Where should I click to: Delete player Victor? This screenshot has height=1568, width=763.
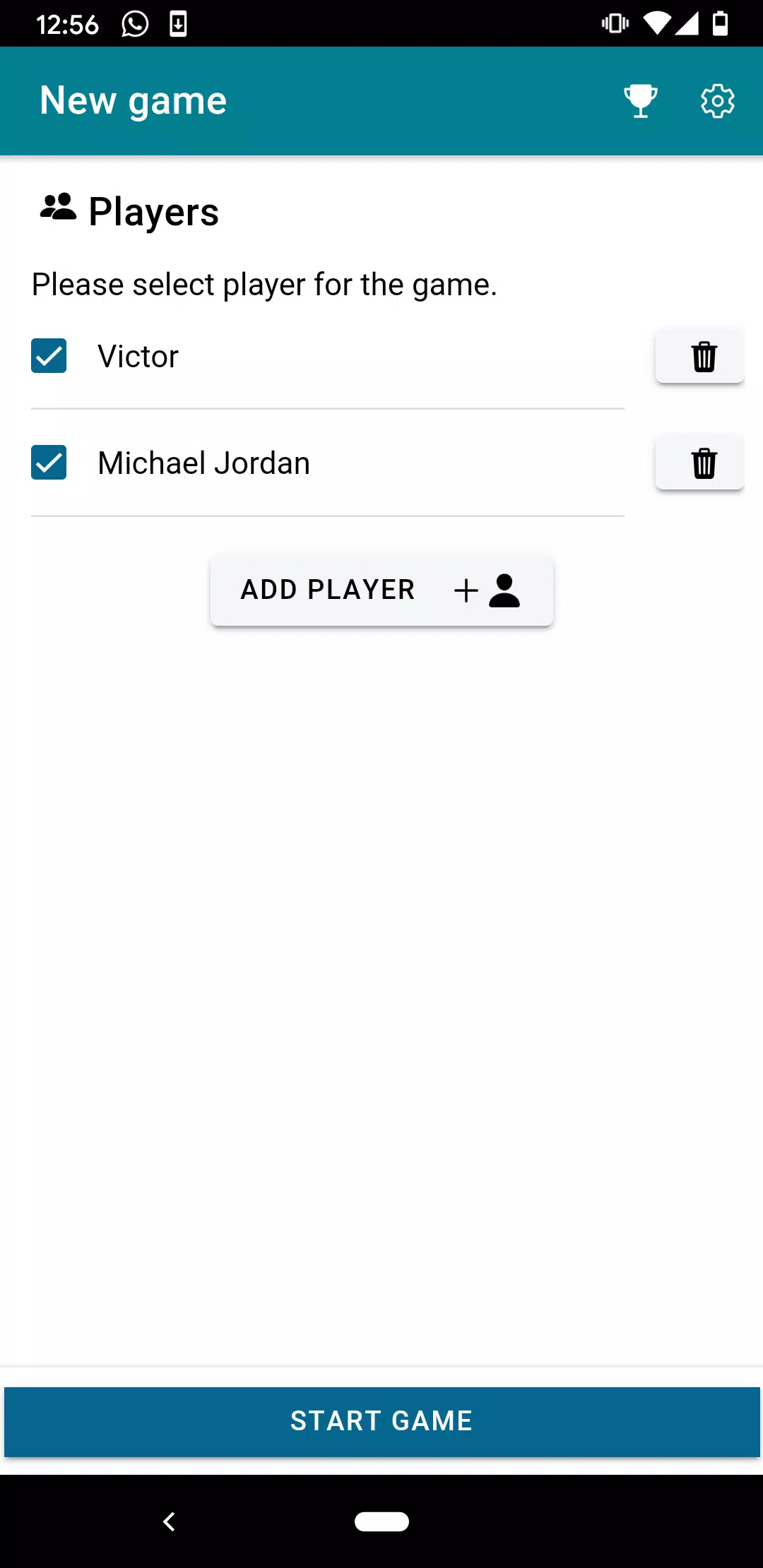click(x=700, y=356)
